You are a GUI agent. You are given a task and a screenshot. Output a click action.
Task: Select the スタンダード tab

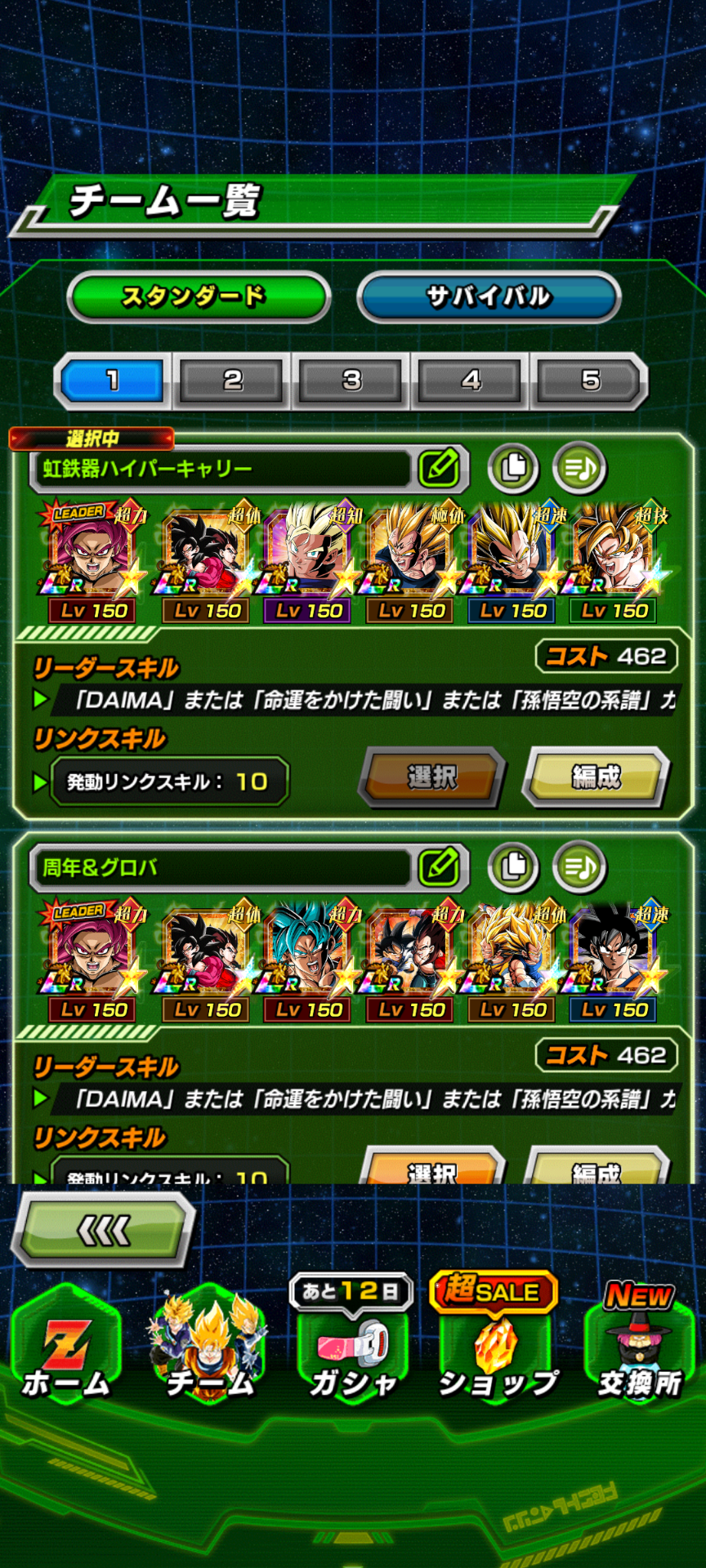(x=199, y=297)
